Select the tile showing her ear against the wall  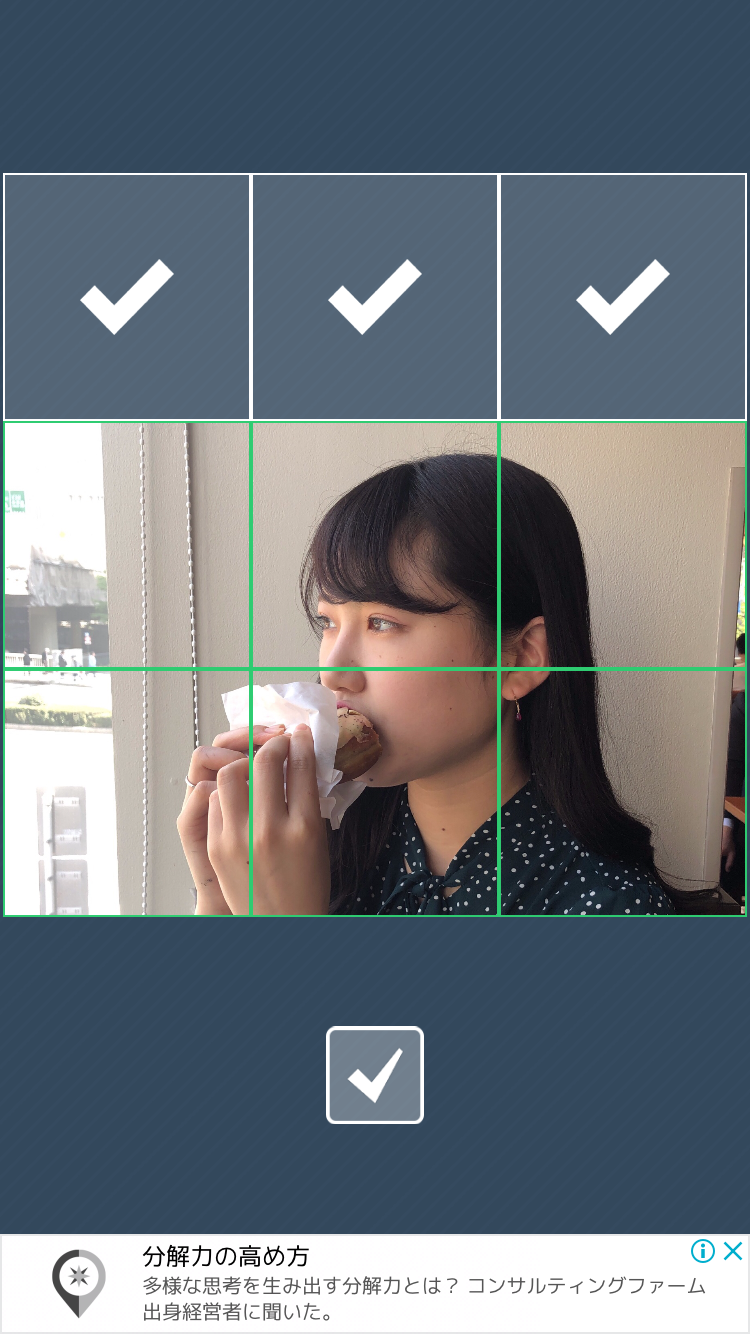point(622,545)
